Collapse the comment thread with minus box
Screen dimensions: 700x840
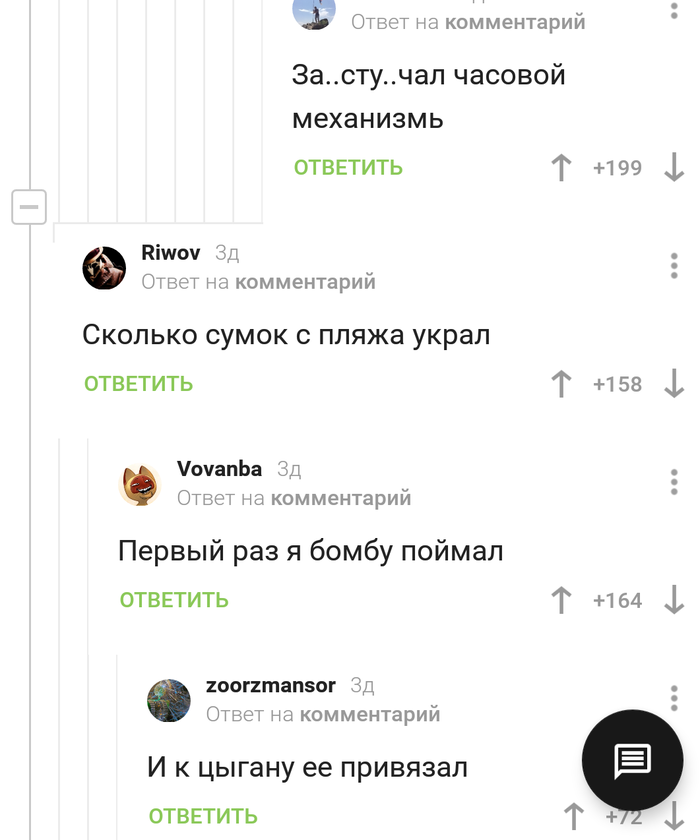[29, 207]
